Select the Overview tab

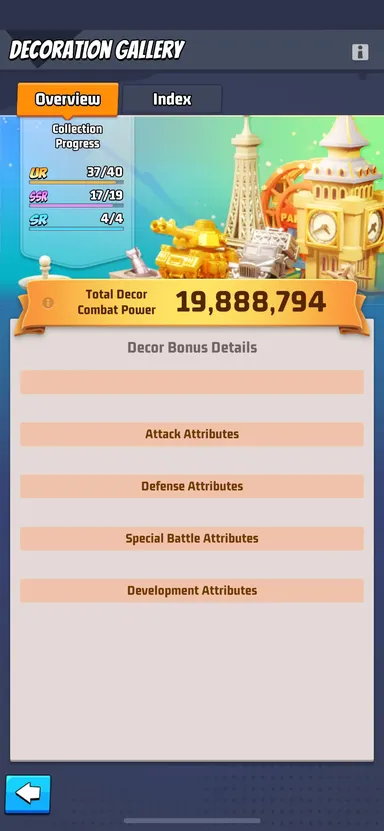click(68, 100)
